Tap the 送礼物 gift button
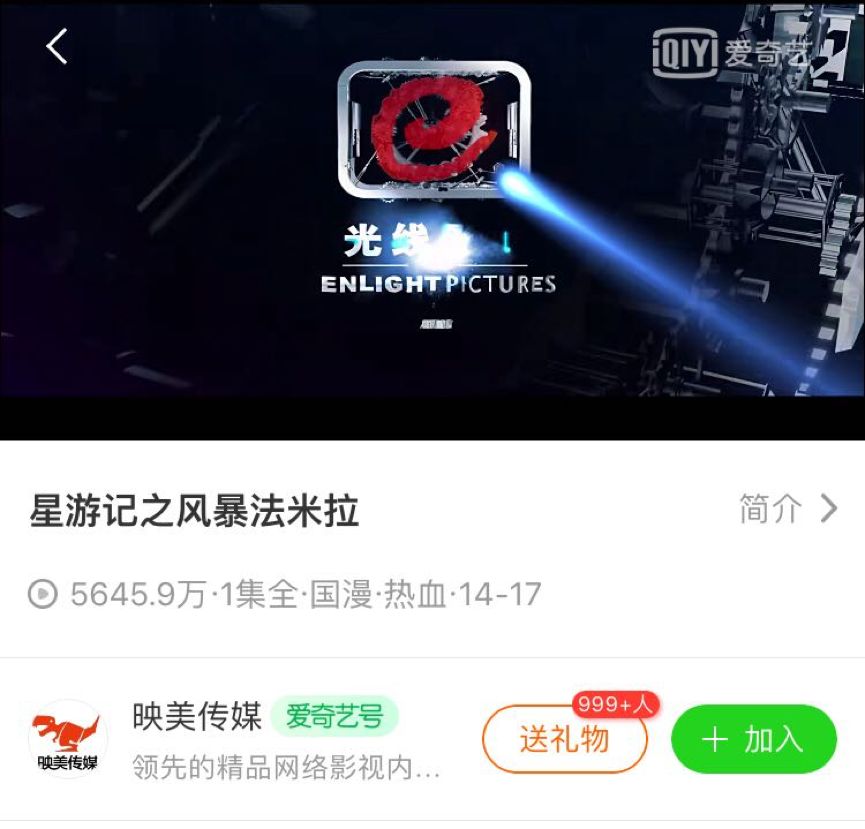This screenshot has width=865, height=829. click(x=564, y=740)
